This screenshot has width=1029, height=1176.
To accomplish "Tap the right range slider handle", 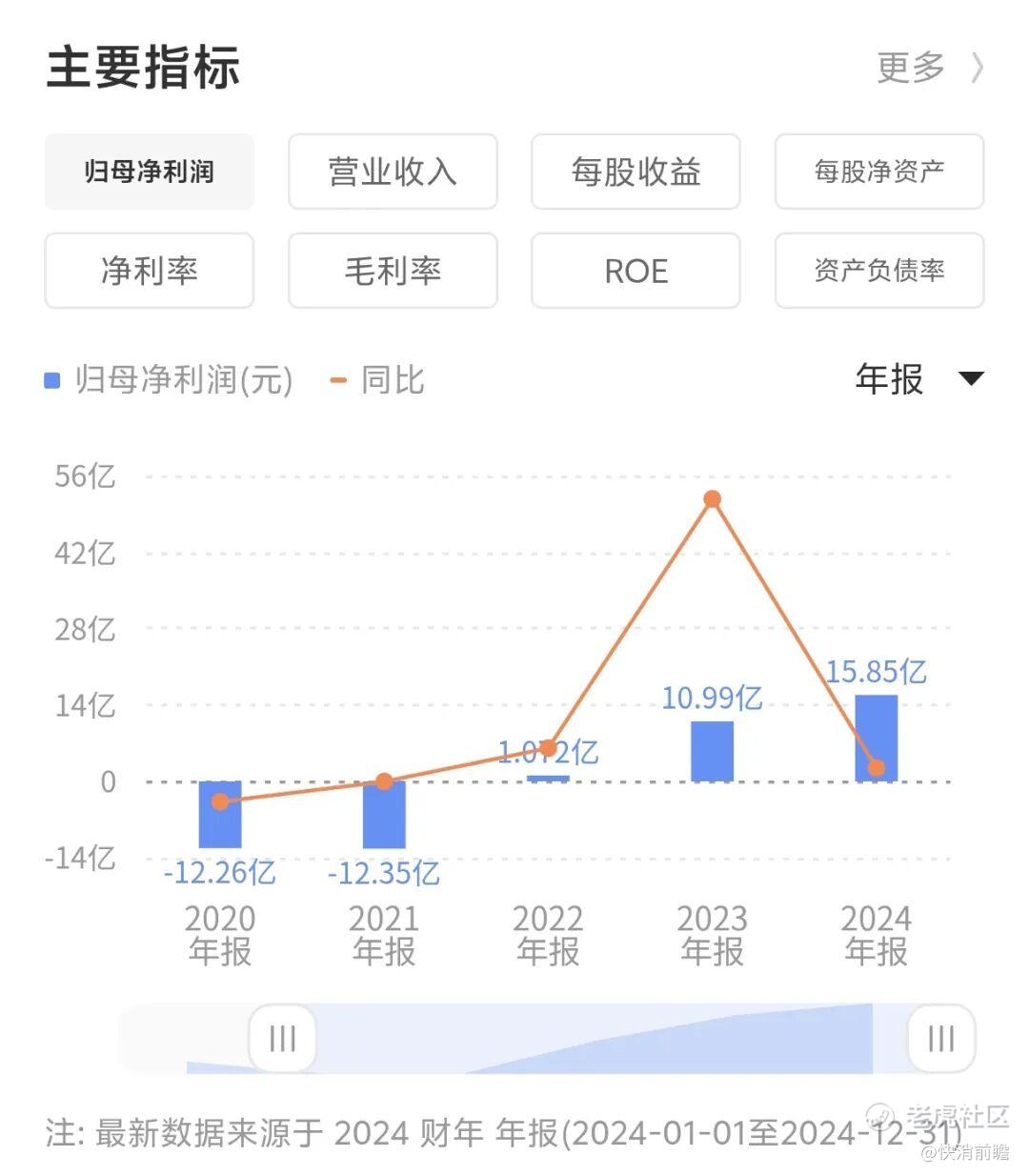I will [940, 1038].
